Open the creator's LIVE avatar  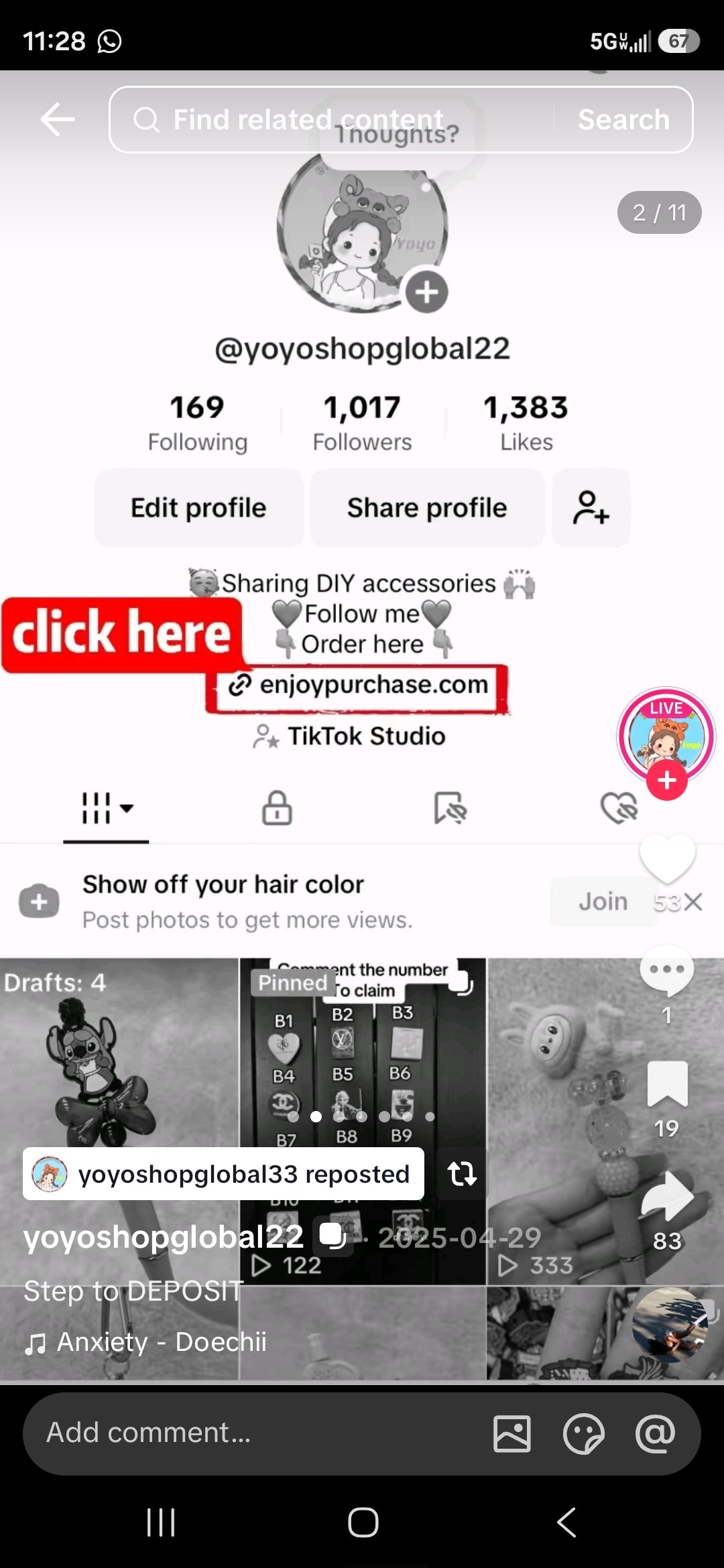click(x=666, y=736)
